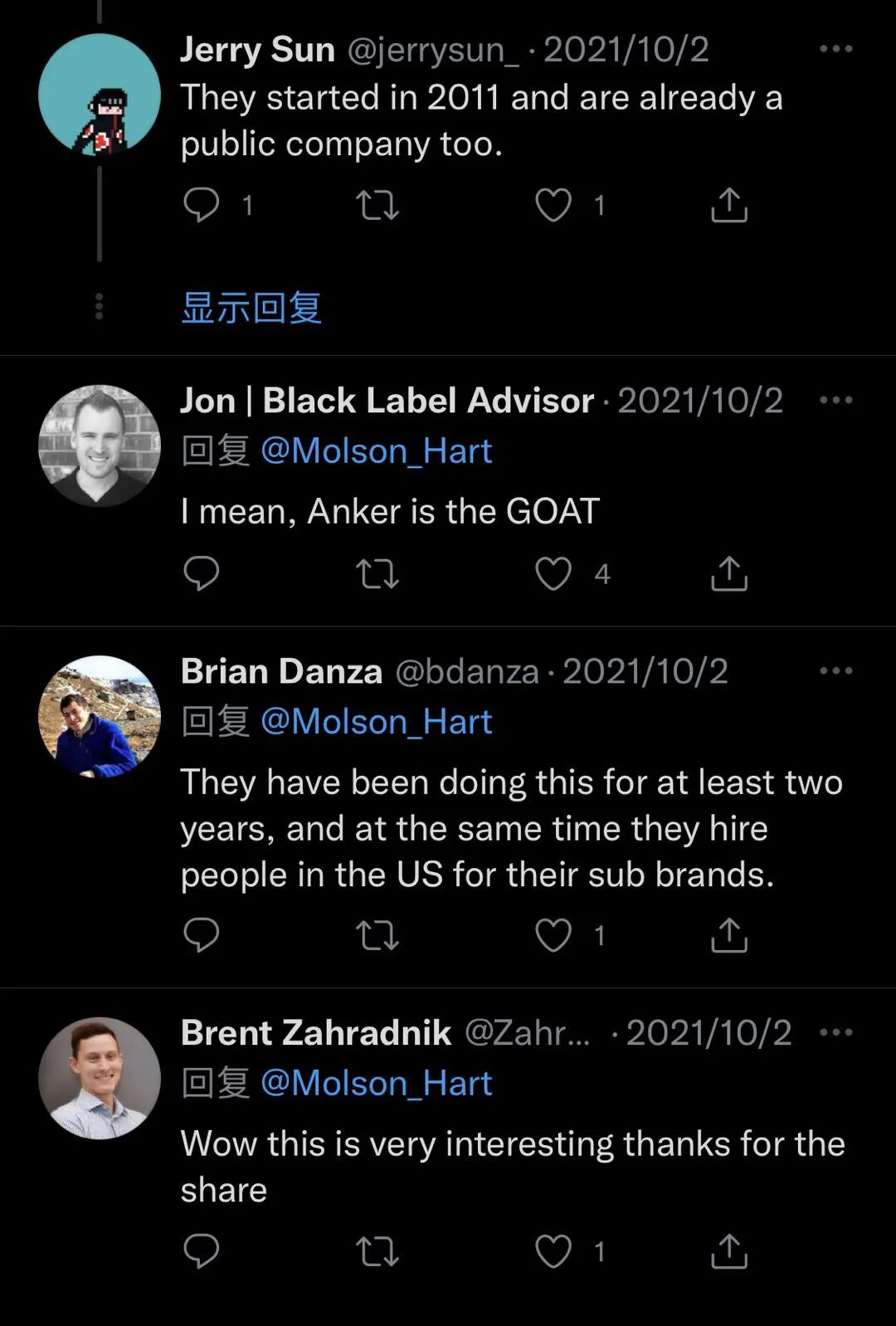This screenshot has height=1326, width=896.
Task: Like Brian Danza's tweet
Action: pyautogui.click(x=553, y=935)
